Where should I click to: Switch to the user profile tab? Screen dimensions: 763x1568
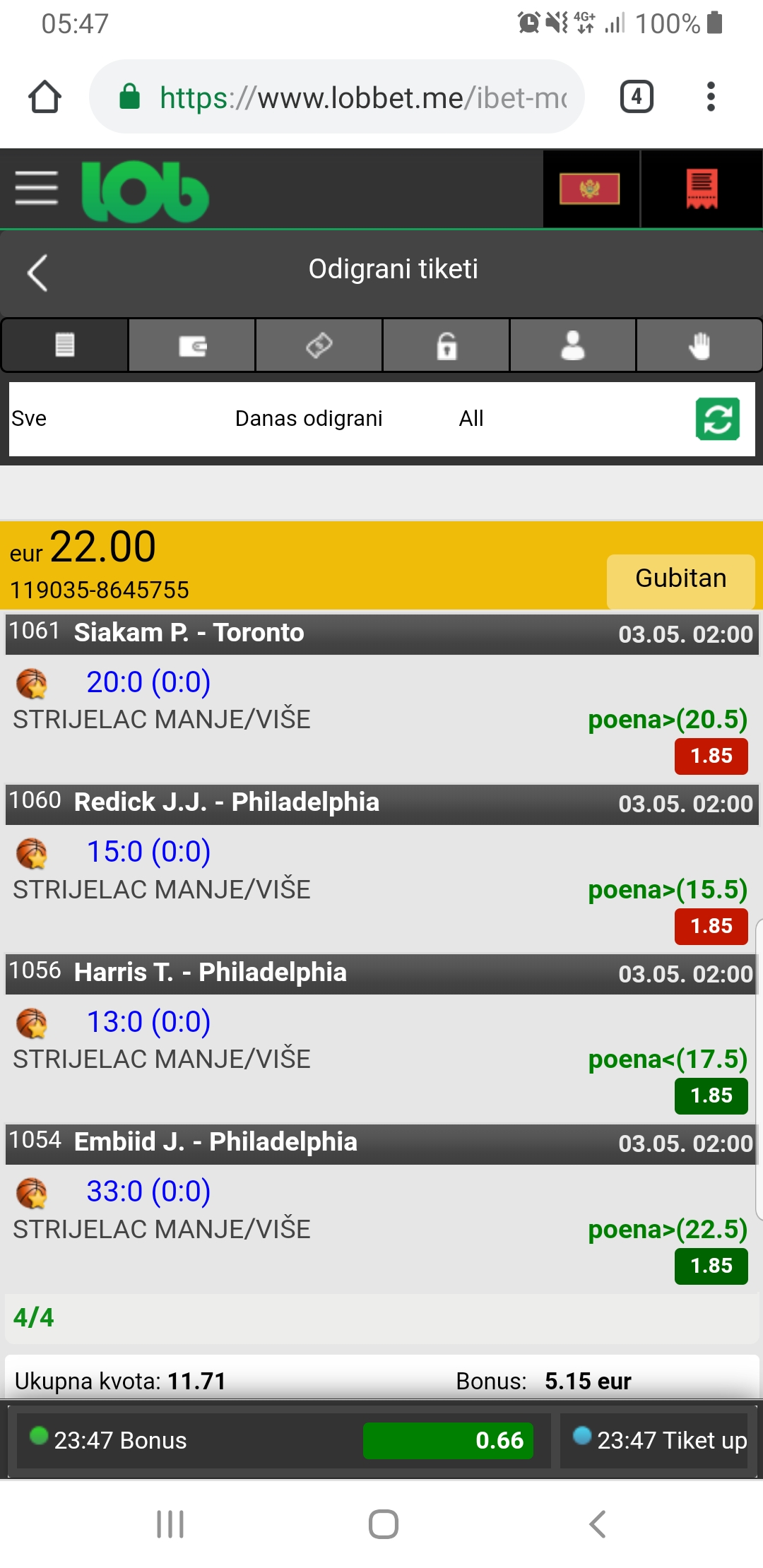[x=573, y=345]
